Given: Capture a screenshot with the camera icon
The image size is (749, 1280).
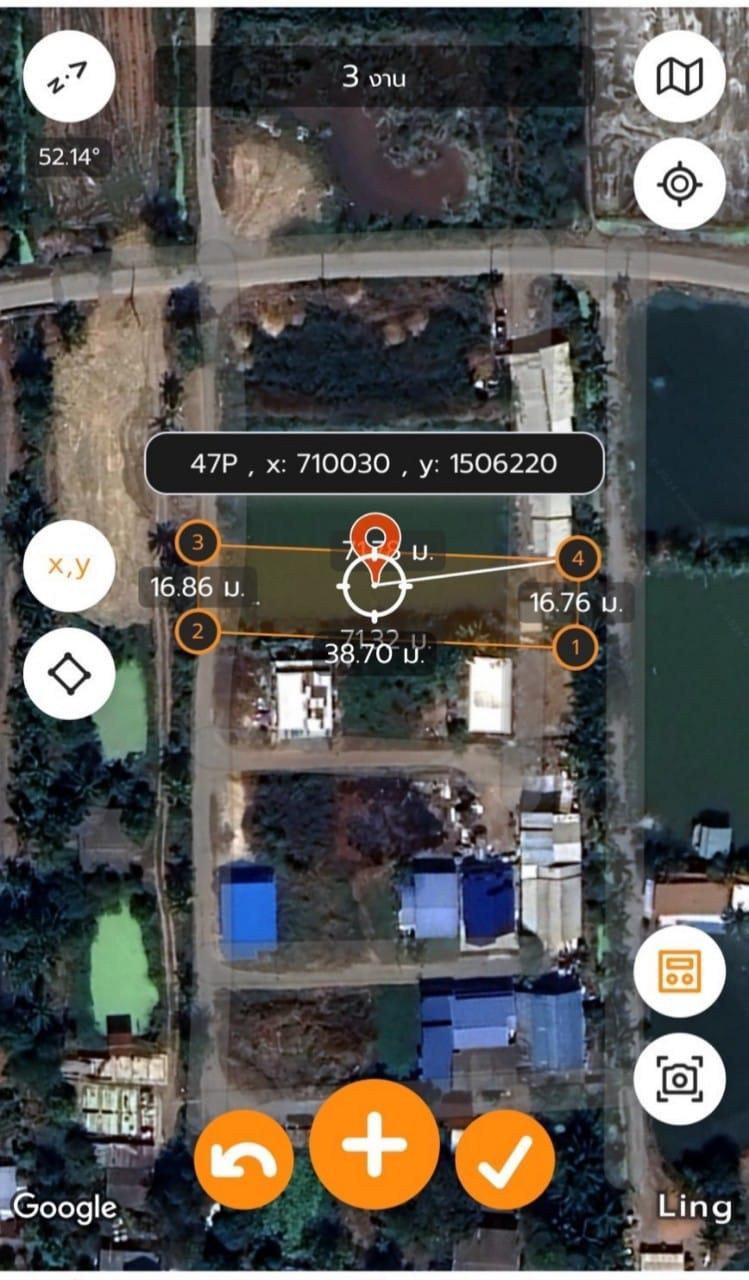Looking at the screenshot, I should pos(680,1078).
